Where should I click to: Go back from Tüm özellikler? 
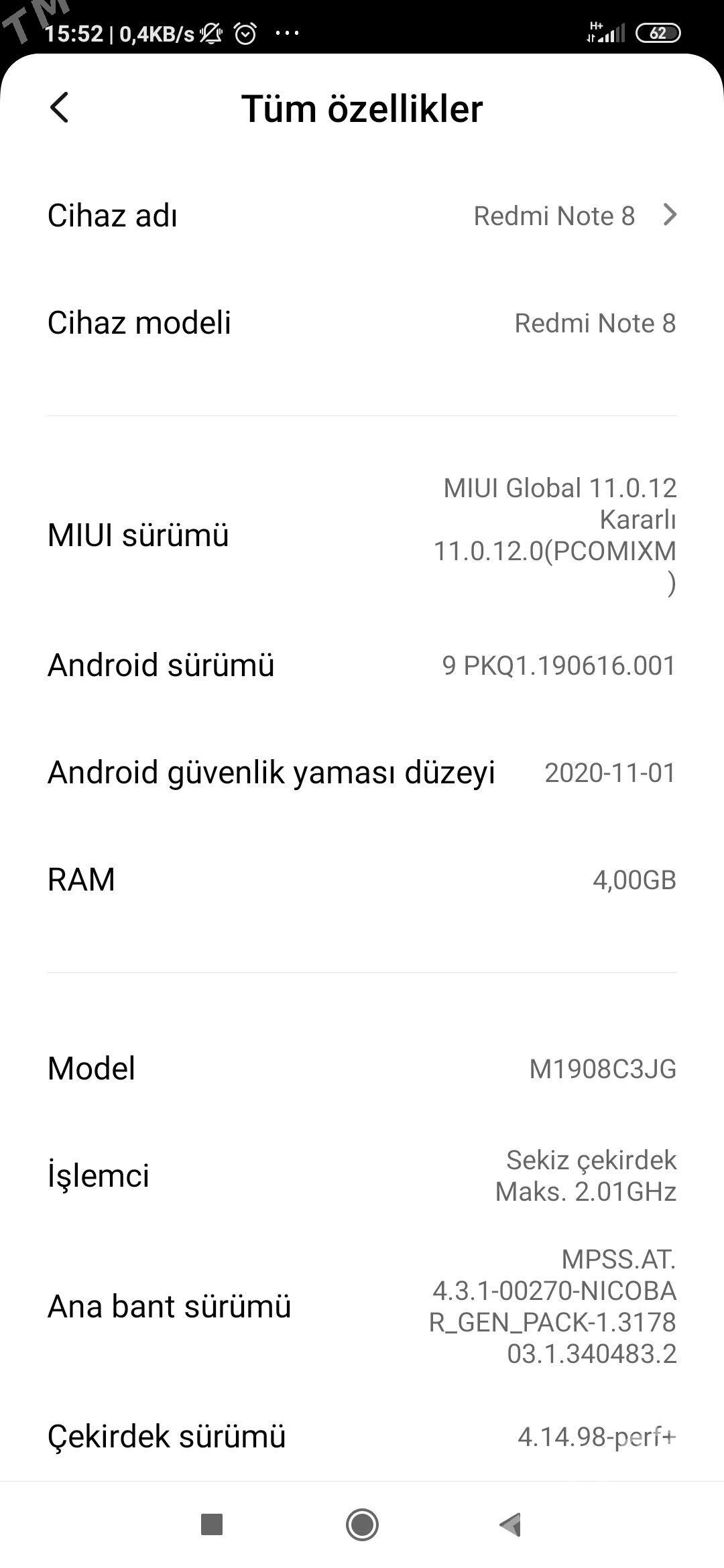coord(60,108)
